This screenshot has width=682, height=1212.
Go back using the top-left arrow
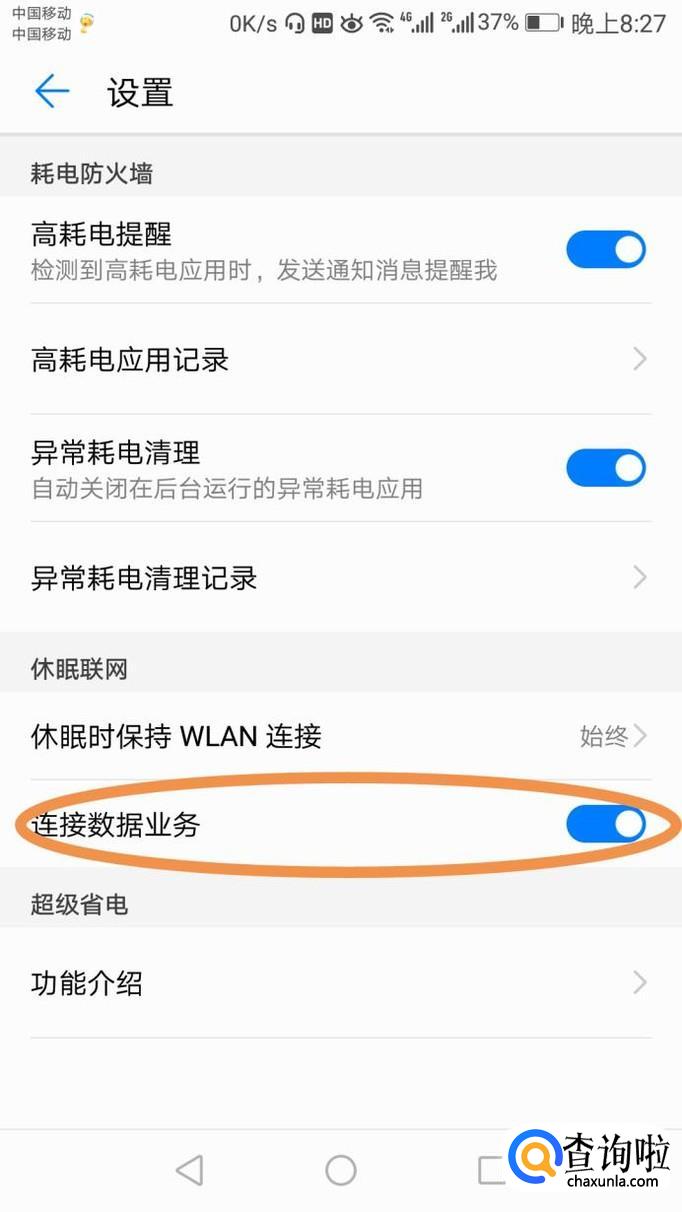tap(52, 92)
